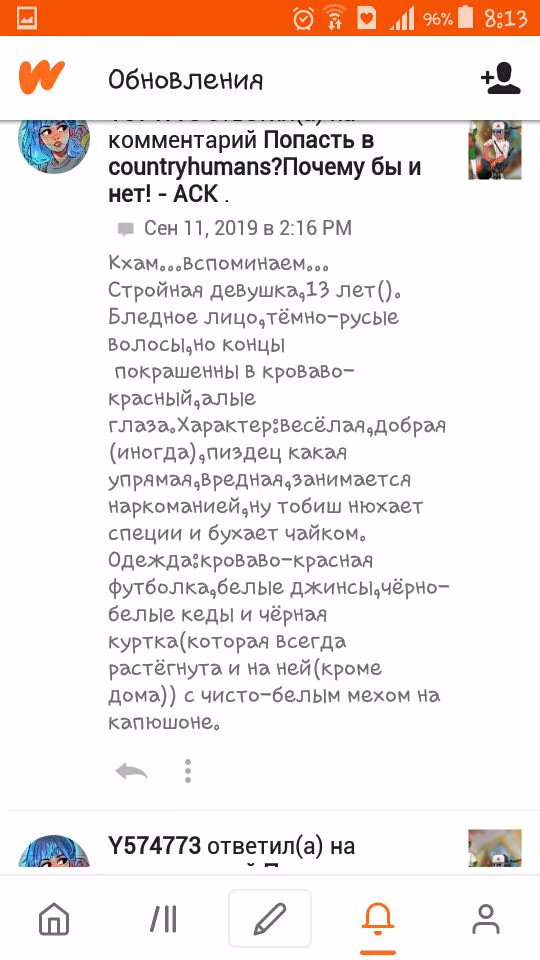Open user Y574773 profile link
540x960 pixels.
(154, 846)
